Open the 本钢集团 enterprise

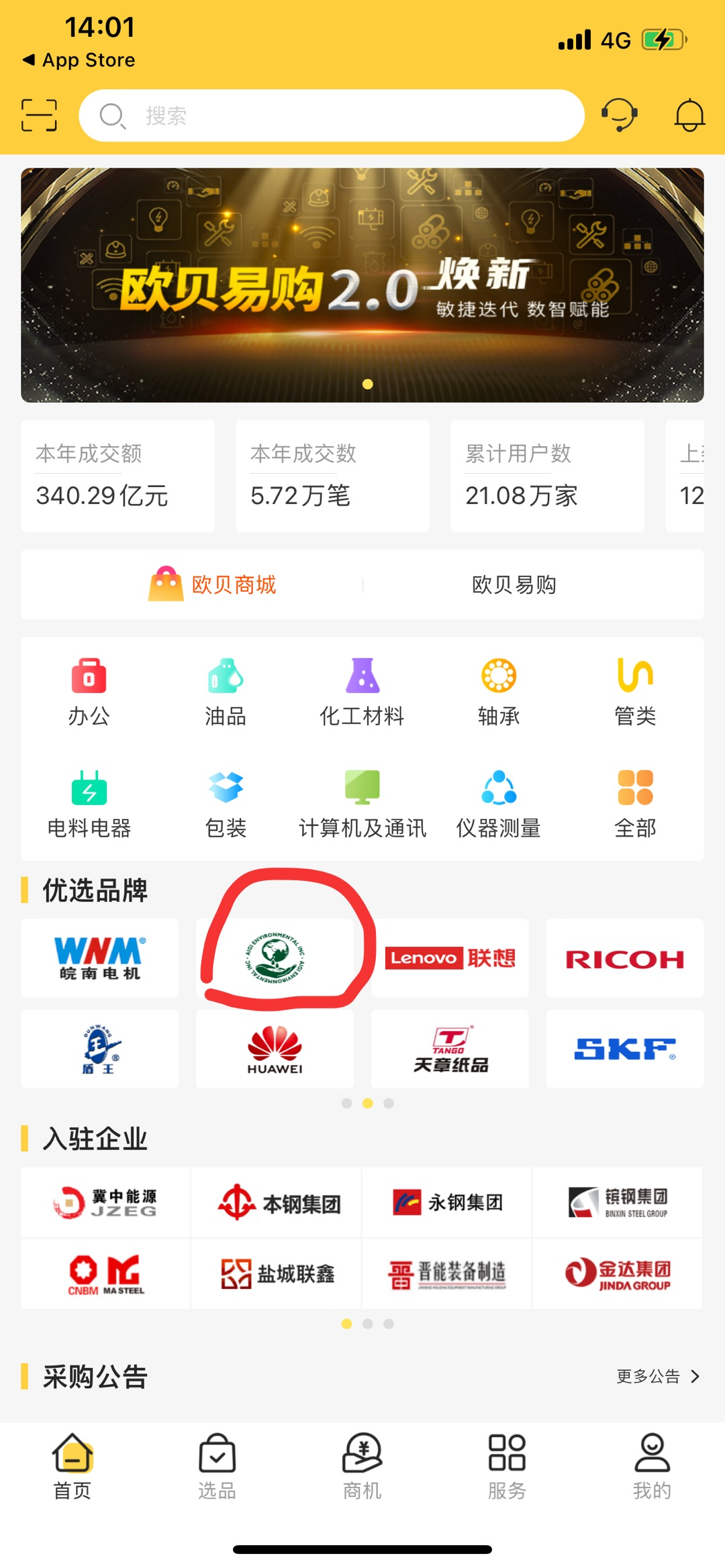coord(277,1203)
